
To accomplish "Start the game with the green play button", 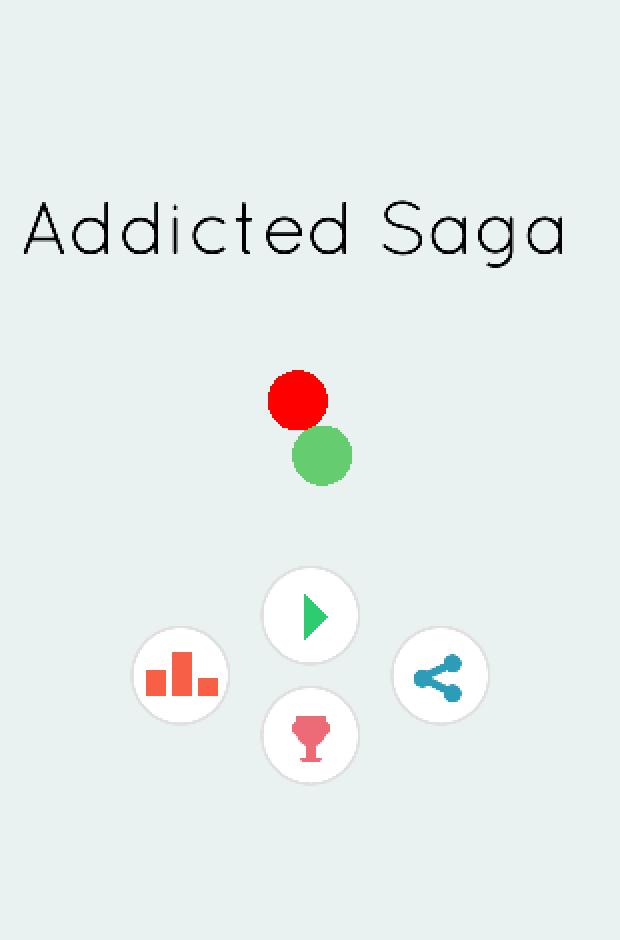I will pyautogui.click(x=311, y=616).
